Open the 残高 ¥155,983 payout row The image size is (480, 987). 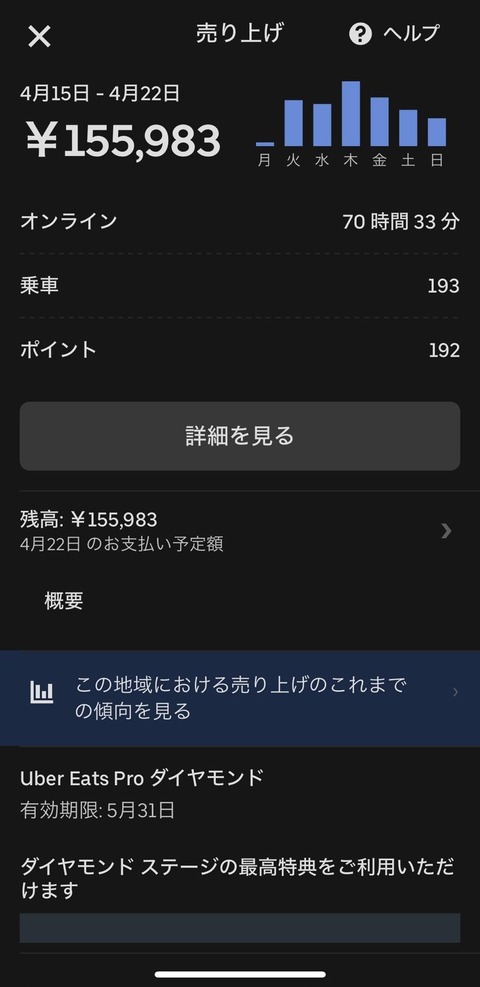(x=240, y=531)
